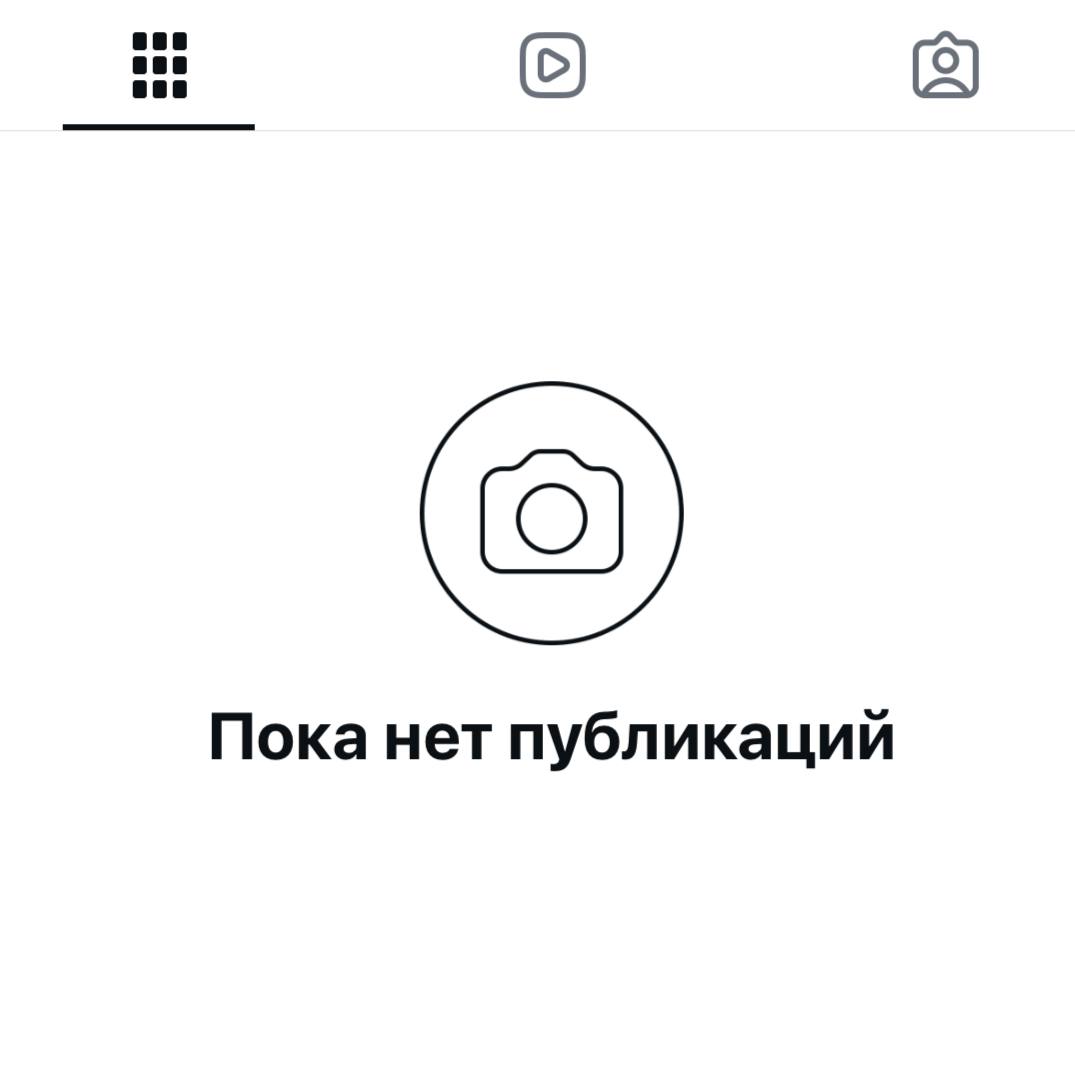Switch to the posts grid tab
Screen dimensions: 1075x1075
pyautogui.click(x=159, y=66)
